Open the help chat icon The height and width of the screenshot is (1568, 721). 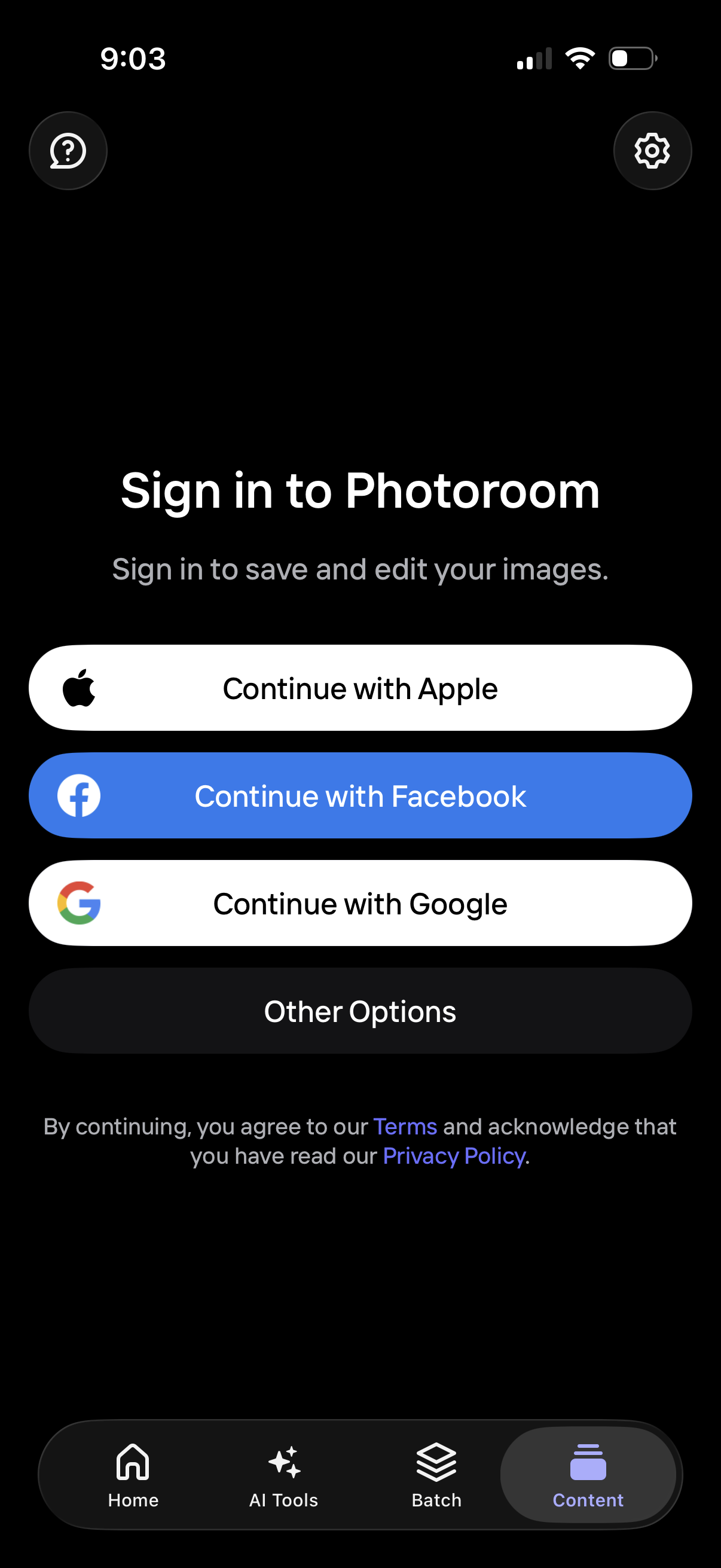(x=68, y=151)
